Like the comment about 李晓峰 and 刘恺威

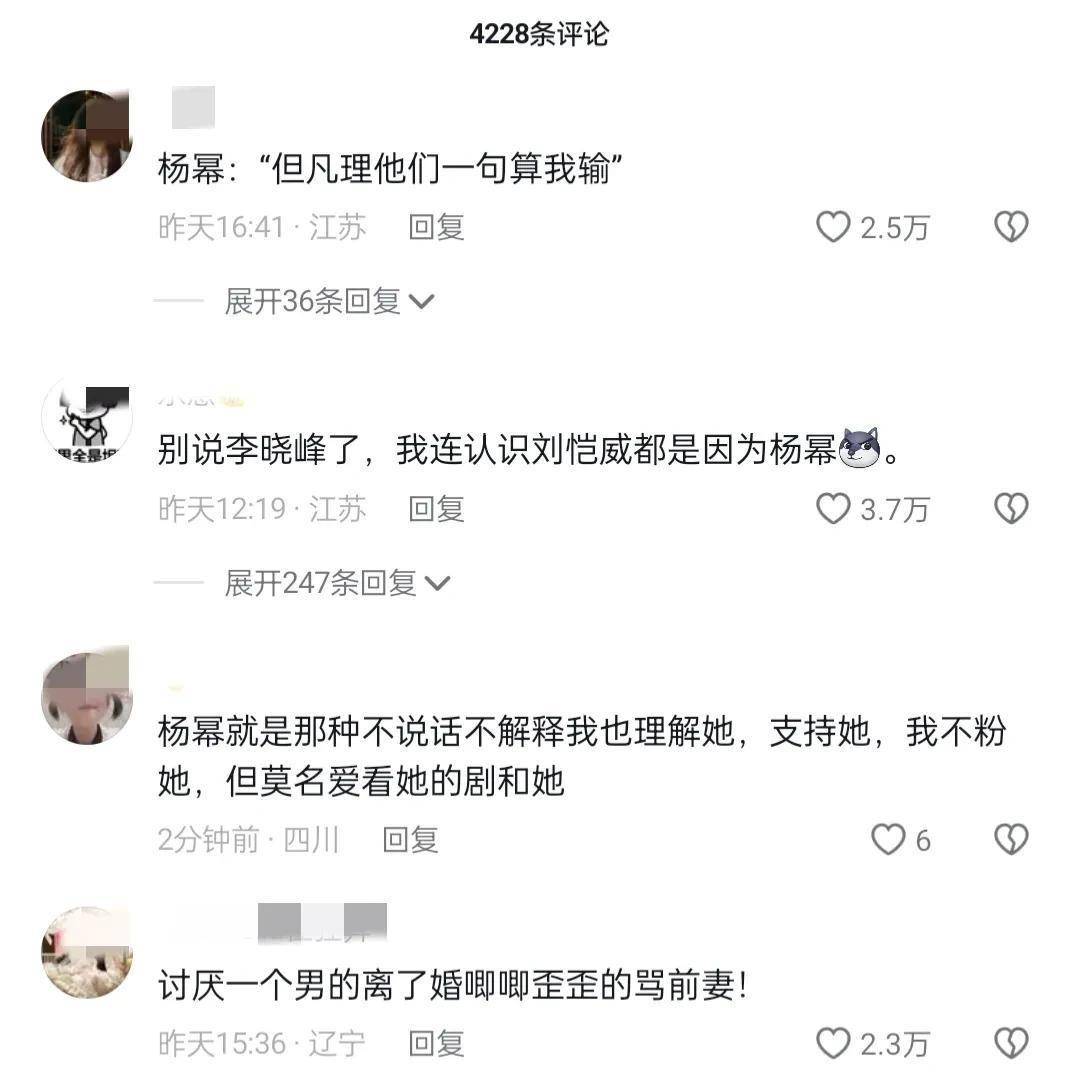[x=833, y=510]
